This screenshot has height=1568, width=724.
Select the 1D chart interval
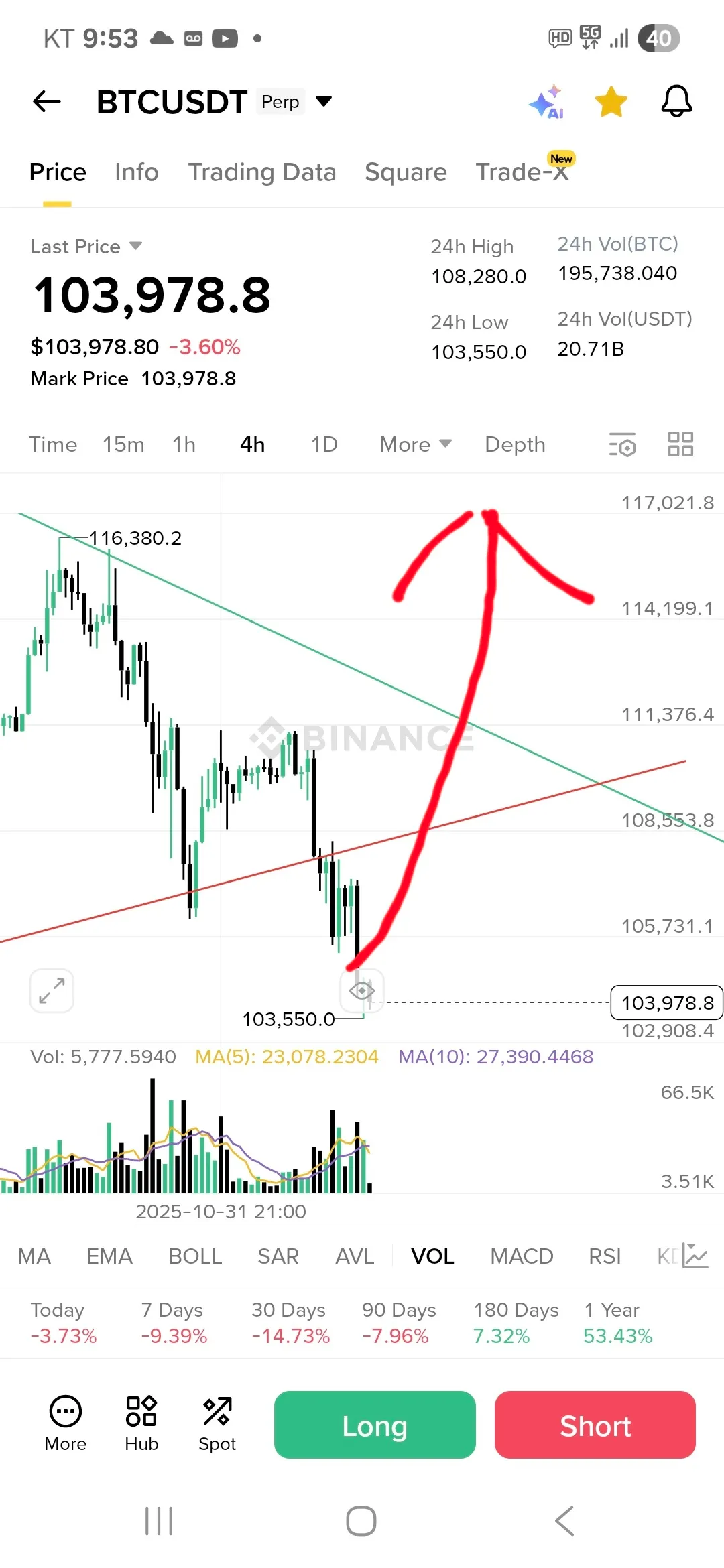324,444
